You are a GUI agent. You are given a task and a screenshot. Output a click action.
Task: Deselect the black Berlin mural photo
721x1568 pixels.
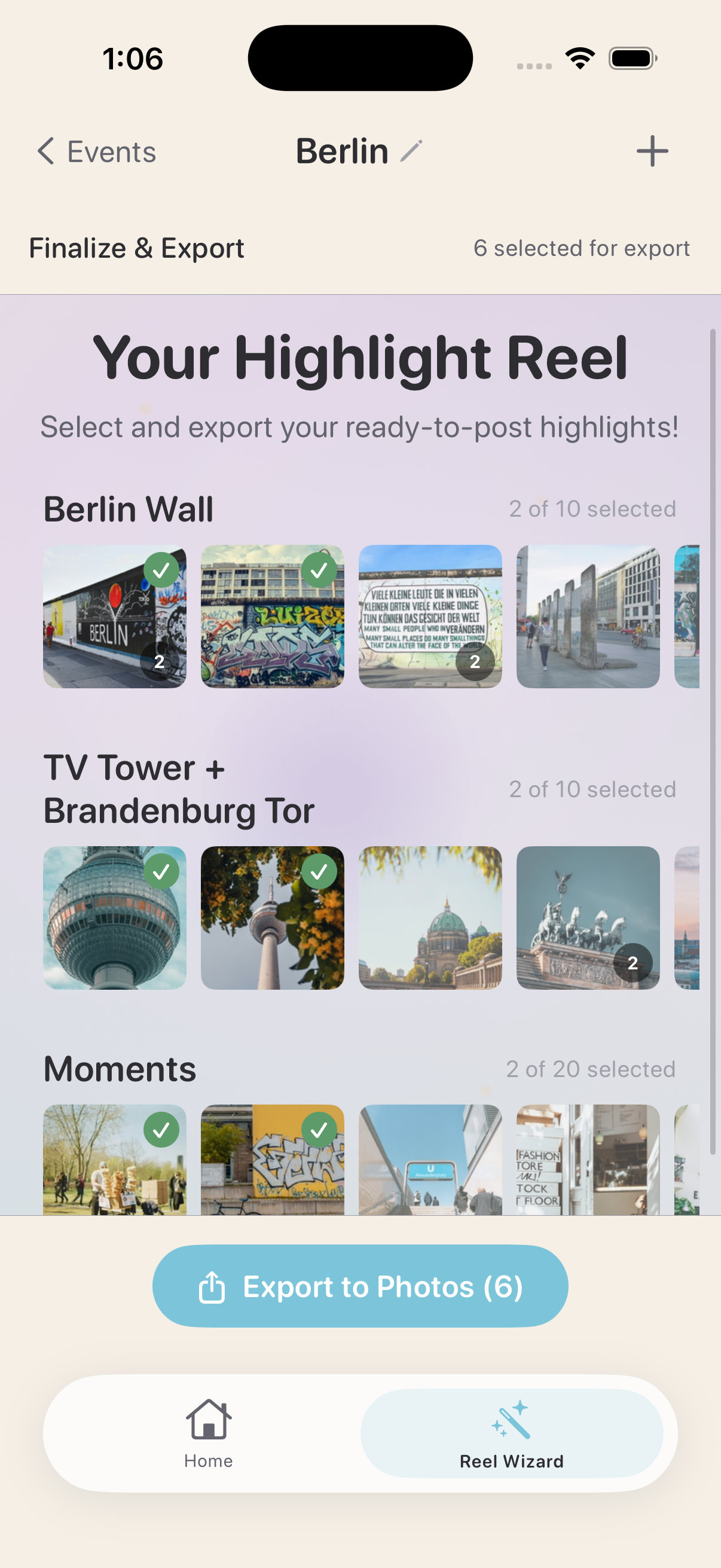coord(114,616)
